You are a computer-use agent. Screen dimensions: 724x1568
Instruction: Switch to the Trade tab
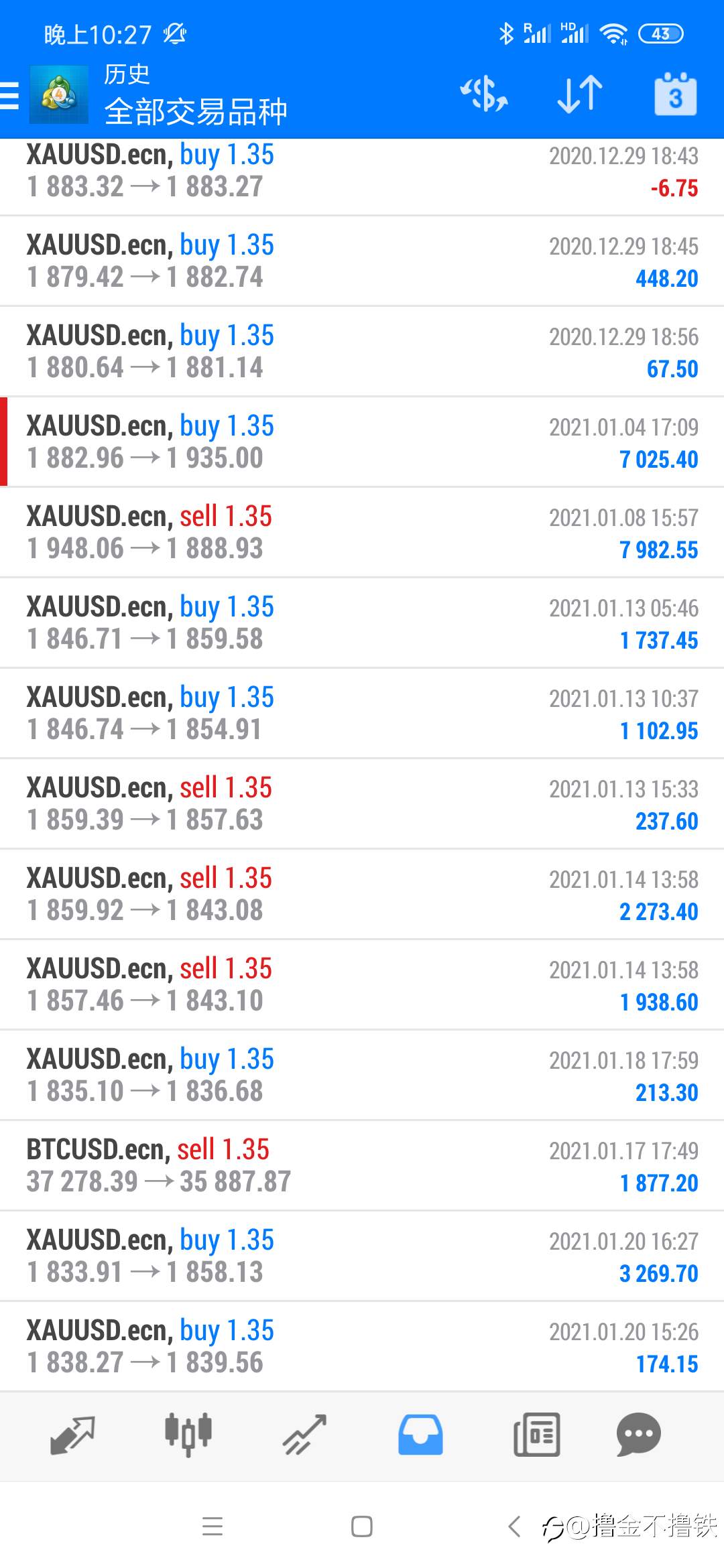[x=304, y=1435]
